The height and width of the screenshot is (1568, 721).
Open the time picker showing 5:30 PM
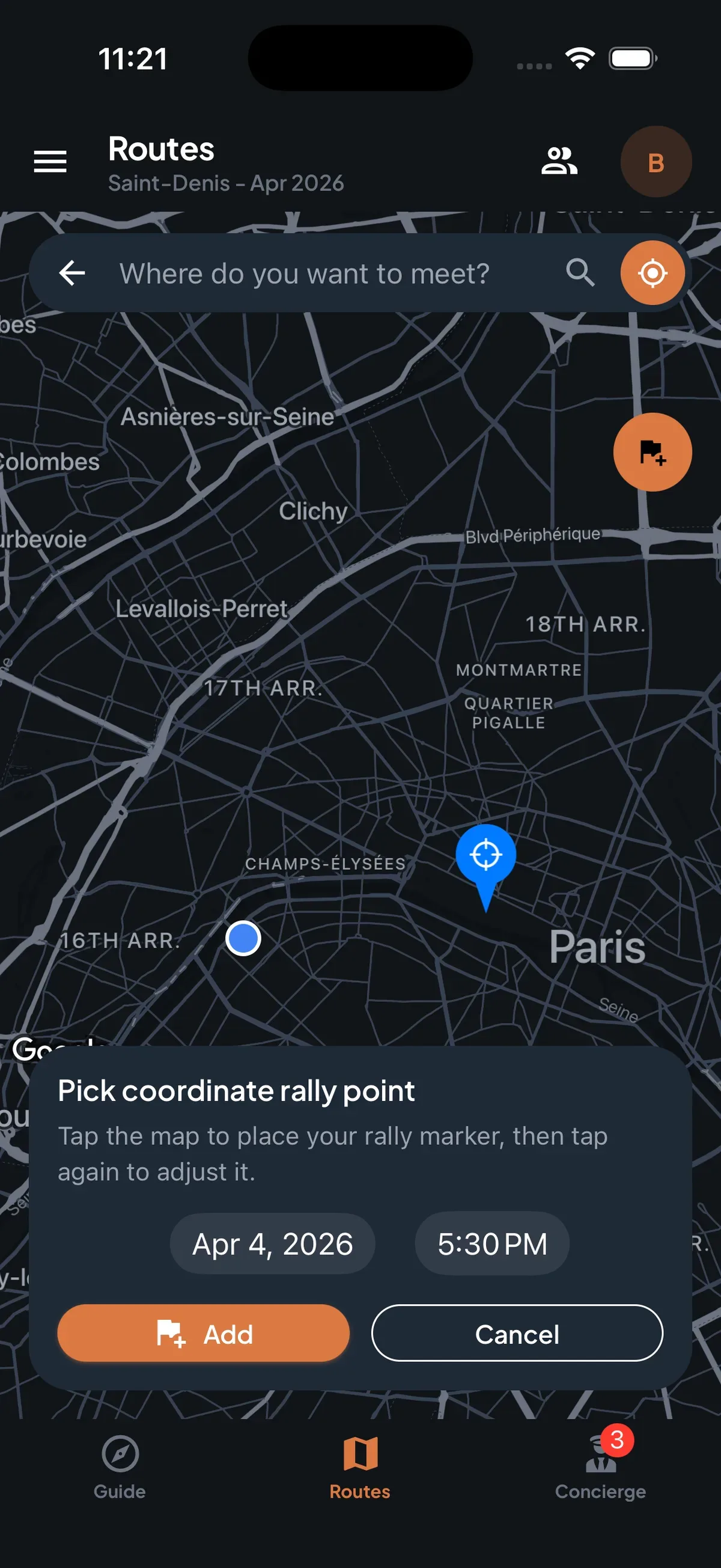[x=491, y=1243]
